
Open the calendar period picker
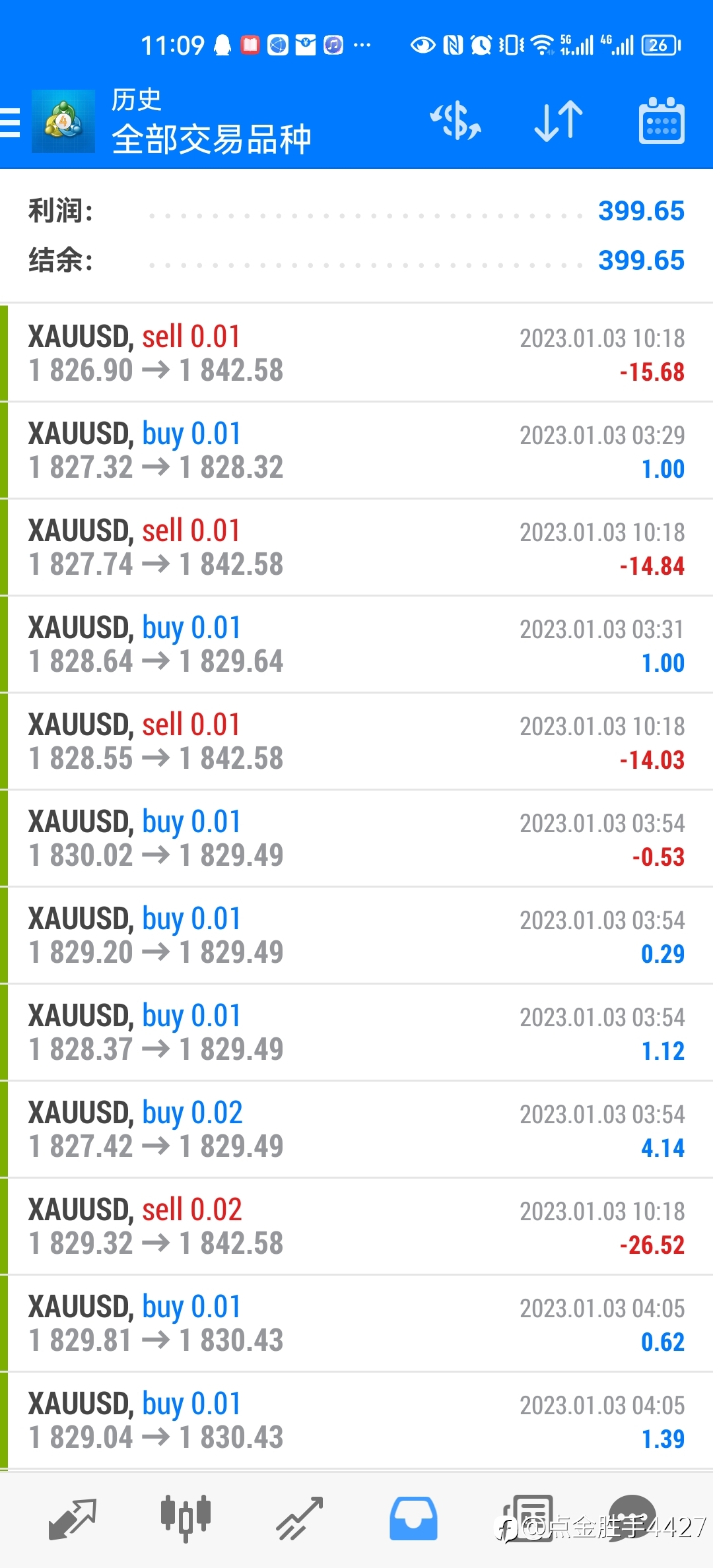[x=662, y=121]
